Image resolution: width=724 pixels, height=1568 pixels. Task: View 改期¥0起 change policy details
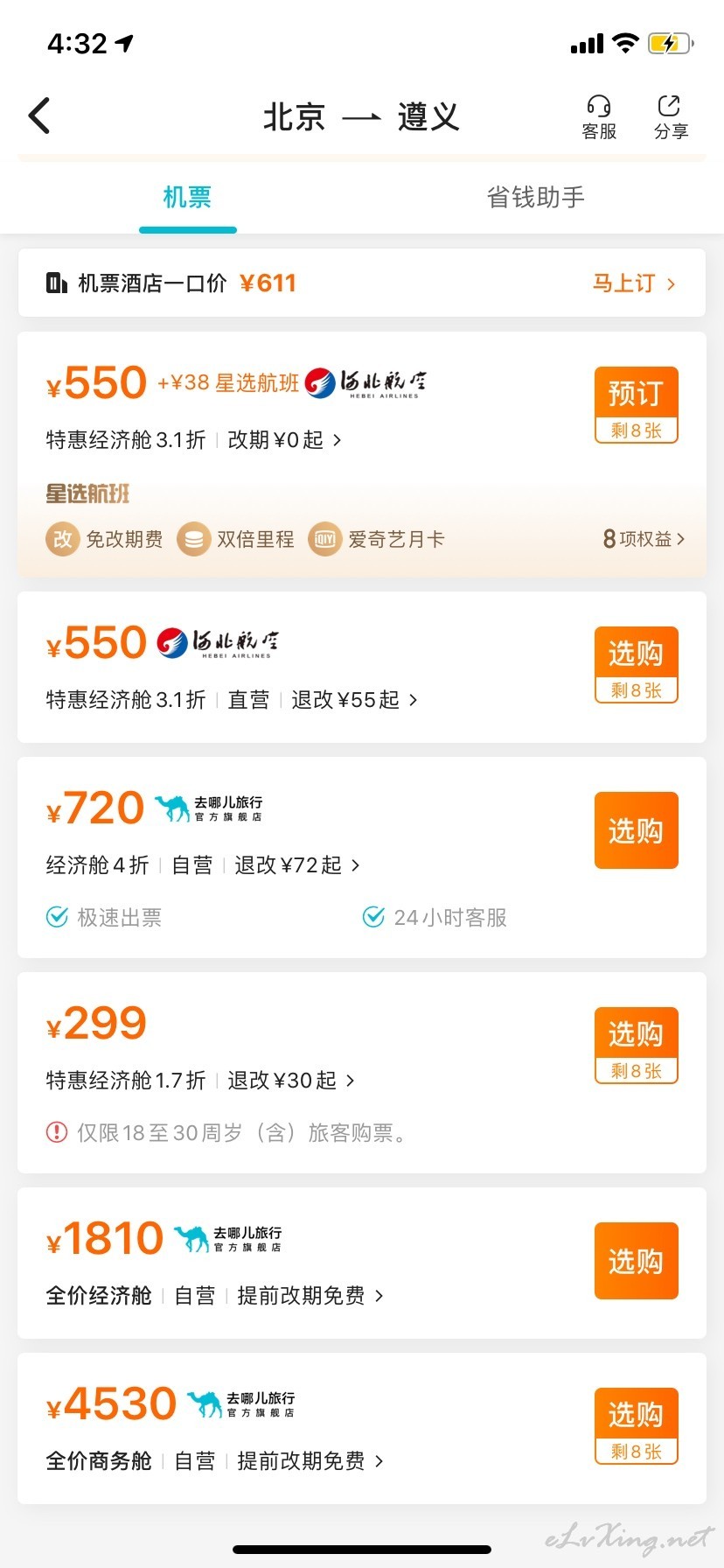click(x=284, y=439)
